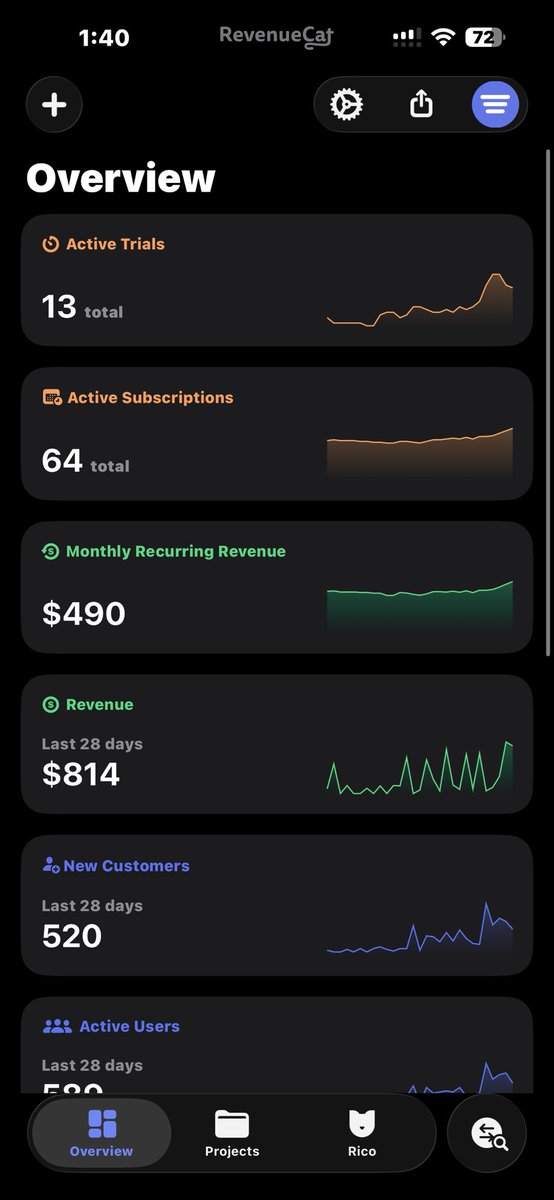Image resolution: width=554 pixels, height=1200 pixels.
Task: Open the Active Subscriptions card
Action: pyautogui.click(x=277, y=434)
